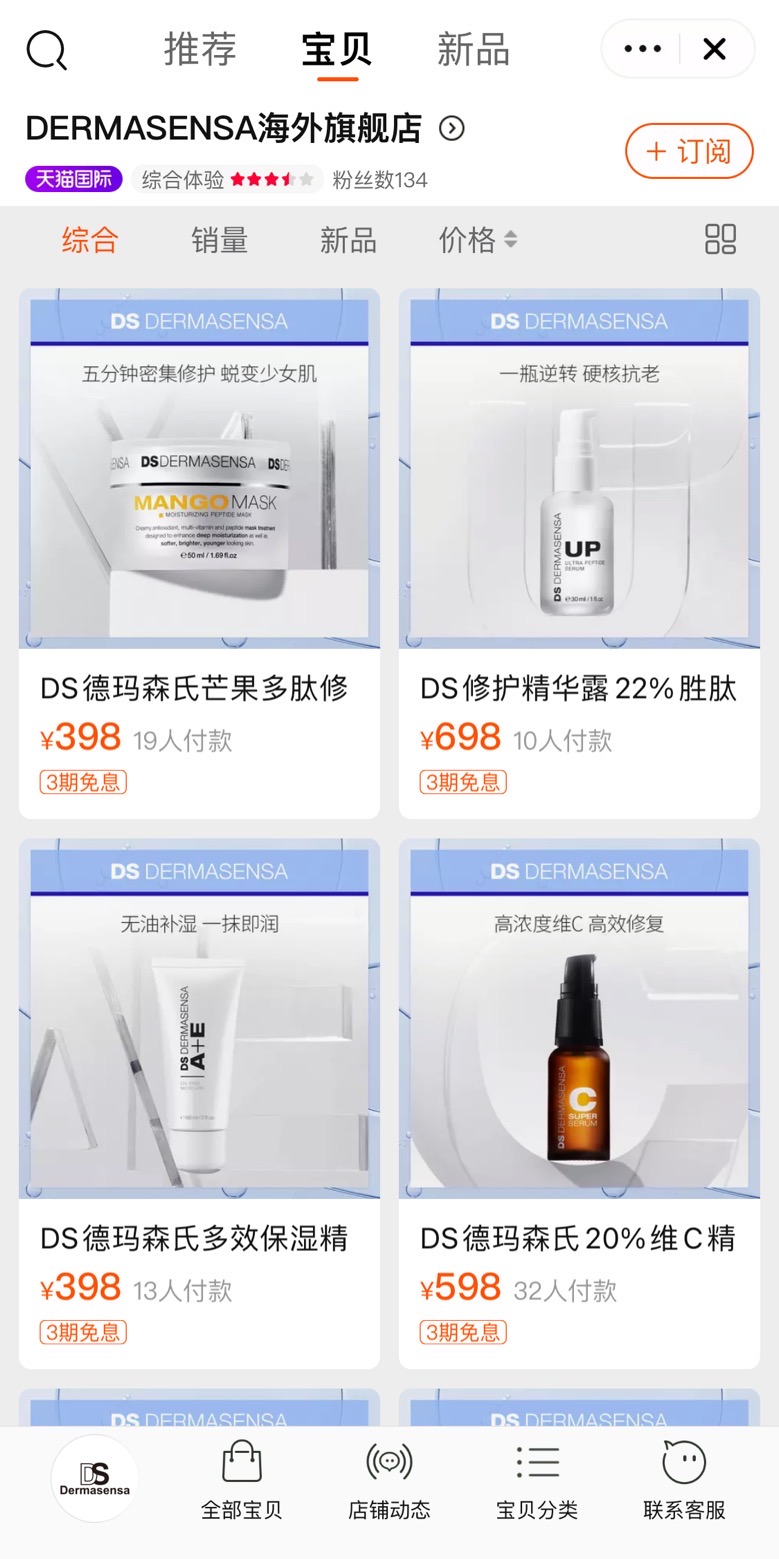The width and height of the screenshot is (779, 1559).
Task: Click the more options ellipsis icon
Action: 641,48
